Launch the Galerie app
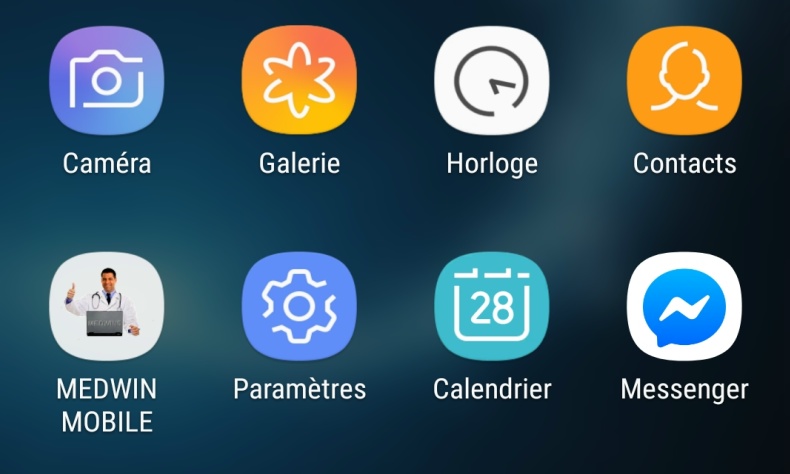Screen dimensions: 790x474 (x=299, y=81)
